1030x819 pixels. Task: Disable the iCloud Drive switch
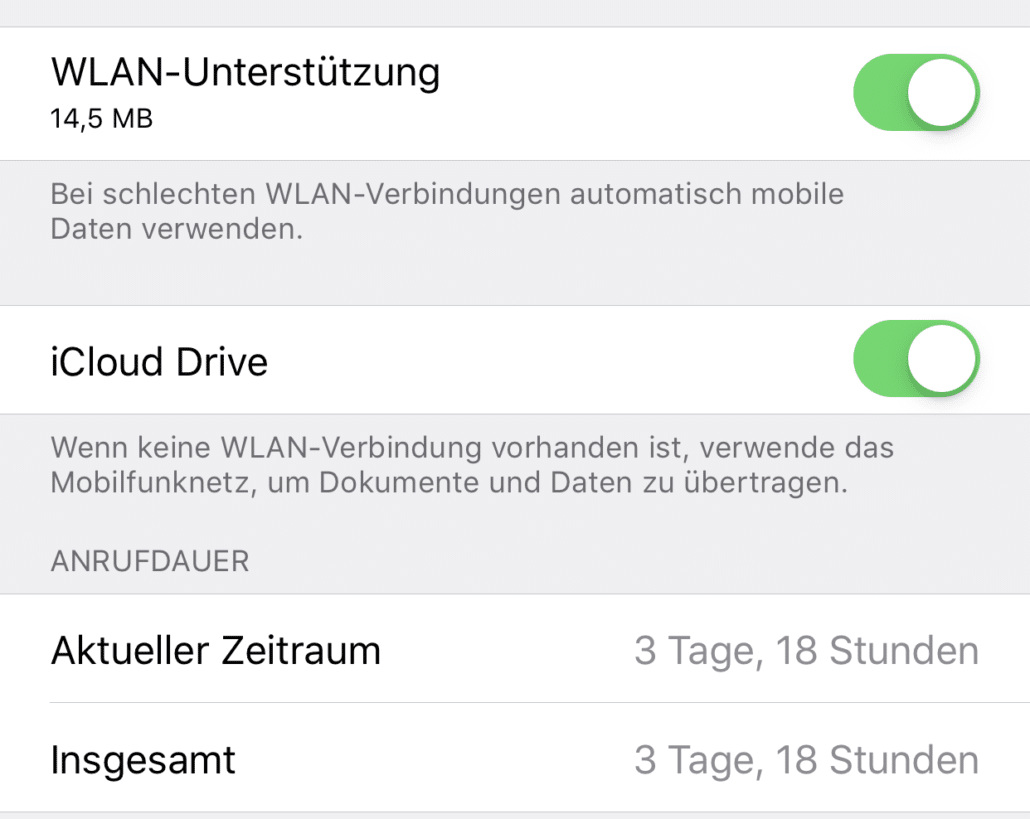point(915,359)
